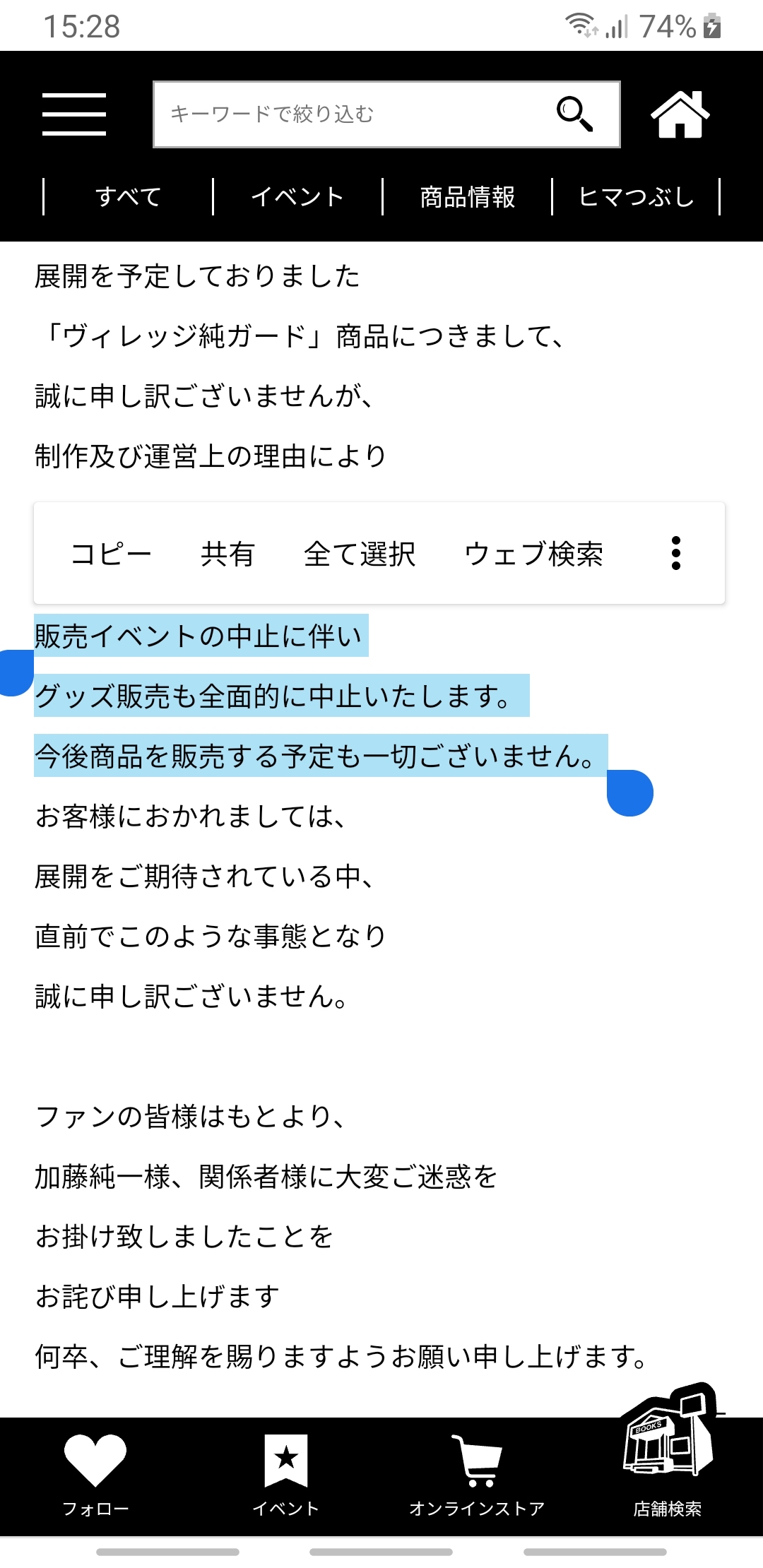The width and height of the screenshot is (763, 1568).
Task: Open イベント in the bottom bar
Action: [x=286, y=1475]
